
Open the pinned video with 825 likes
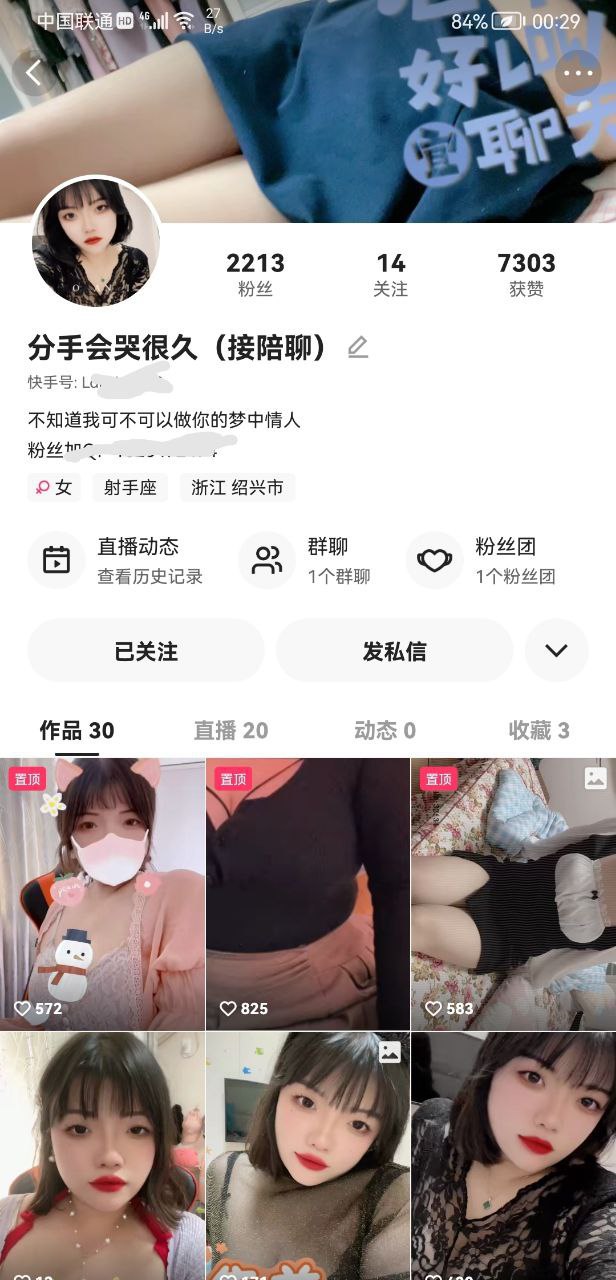coord(308,894)
